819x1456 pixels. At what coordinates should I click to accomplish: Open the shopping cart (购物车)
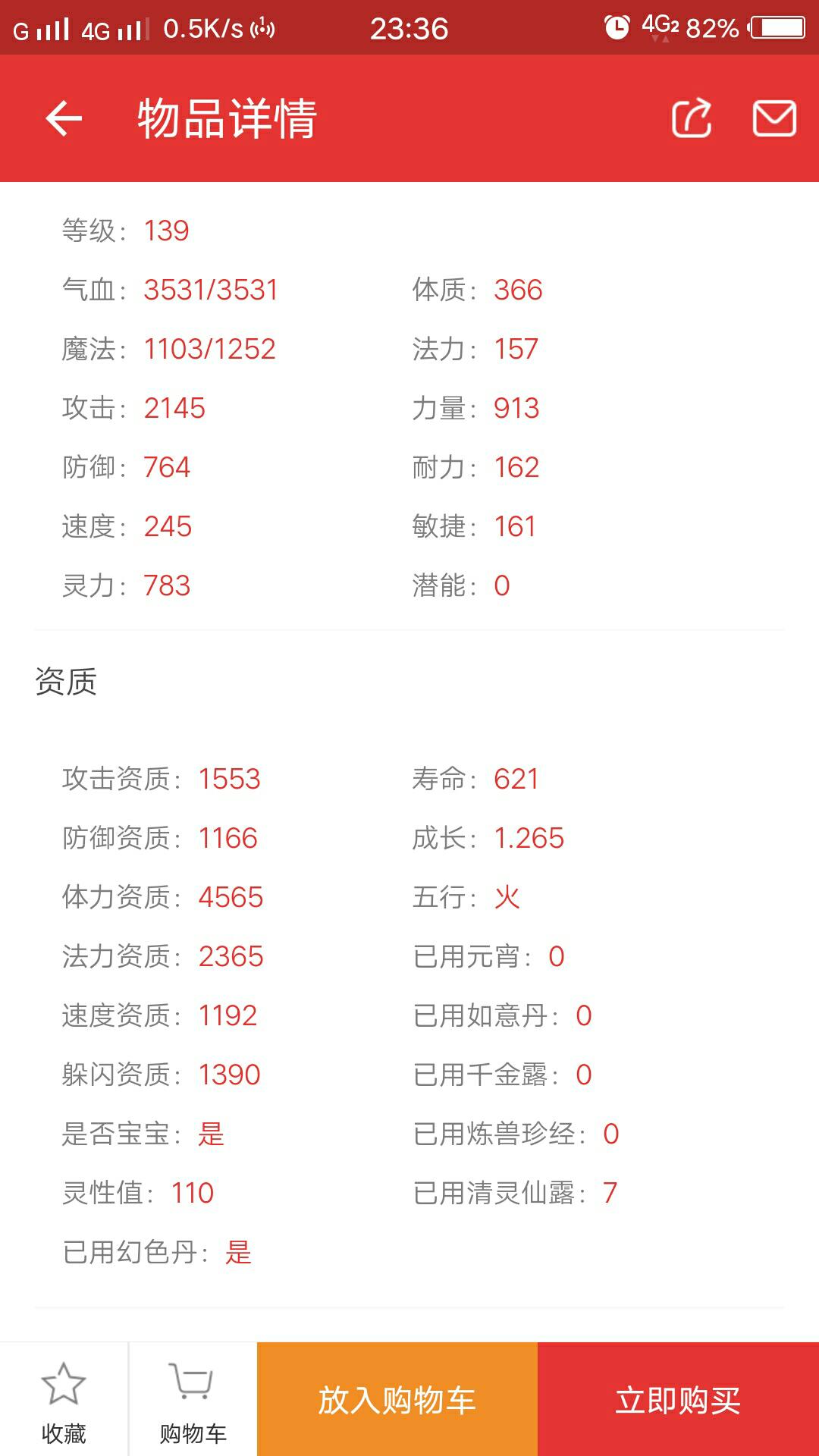193,1400
